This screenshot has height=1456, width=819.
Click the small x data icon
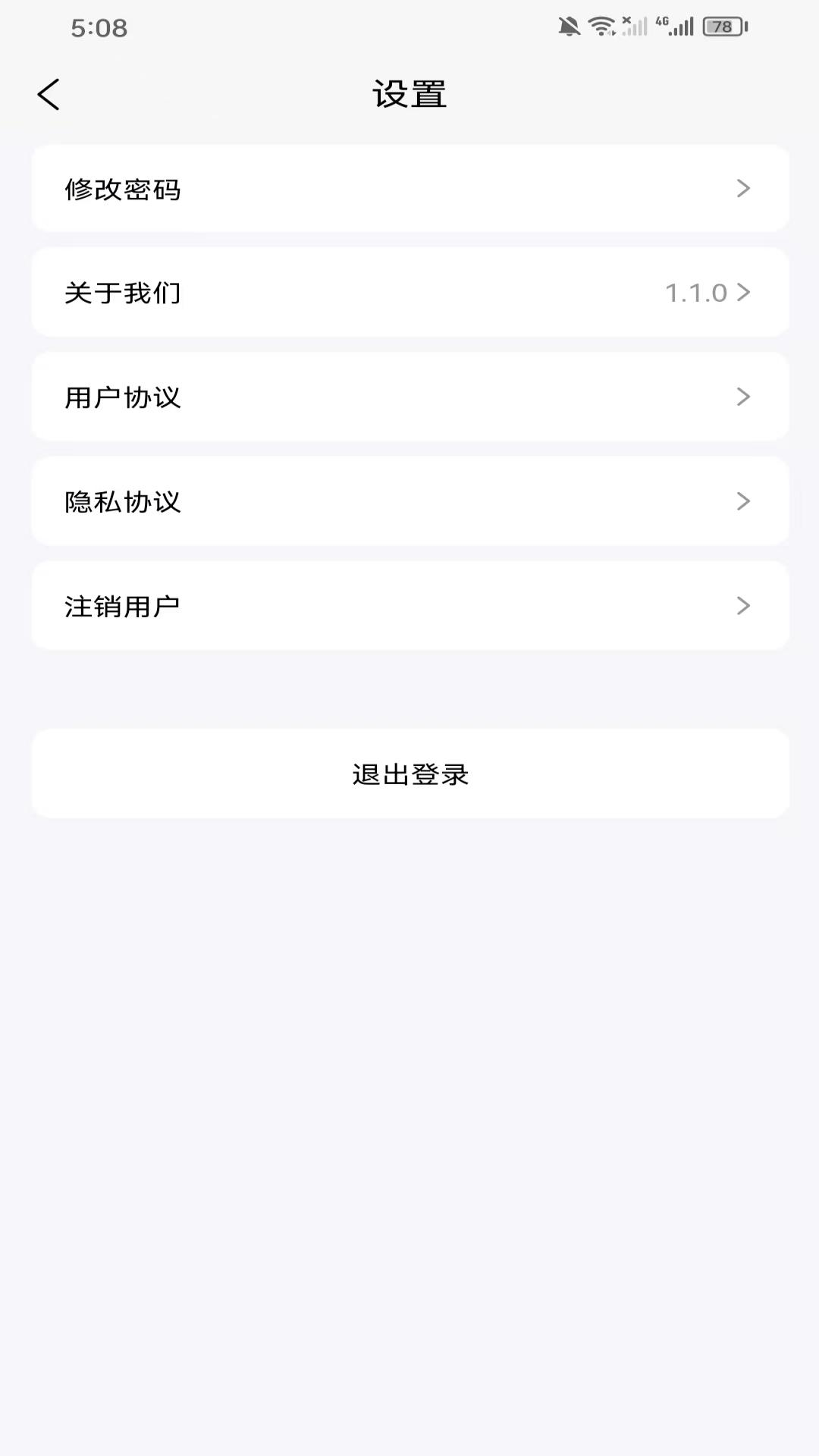click(628, 21)
